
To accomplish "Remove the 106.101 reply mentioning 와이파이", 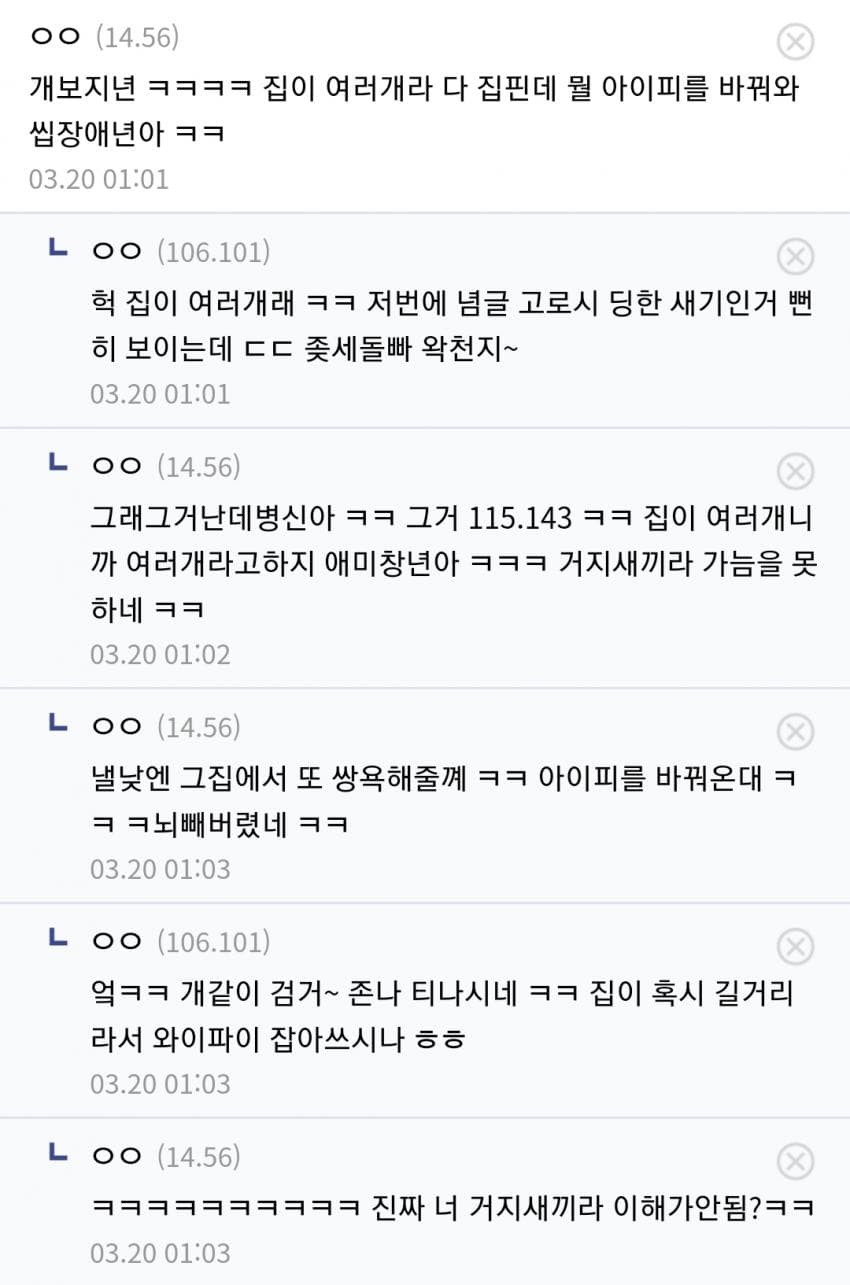I will (796, 946).
